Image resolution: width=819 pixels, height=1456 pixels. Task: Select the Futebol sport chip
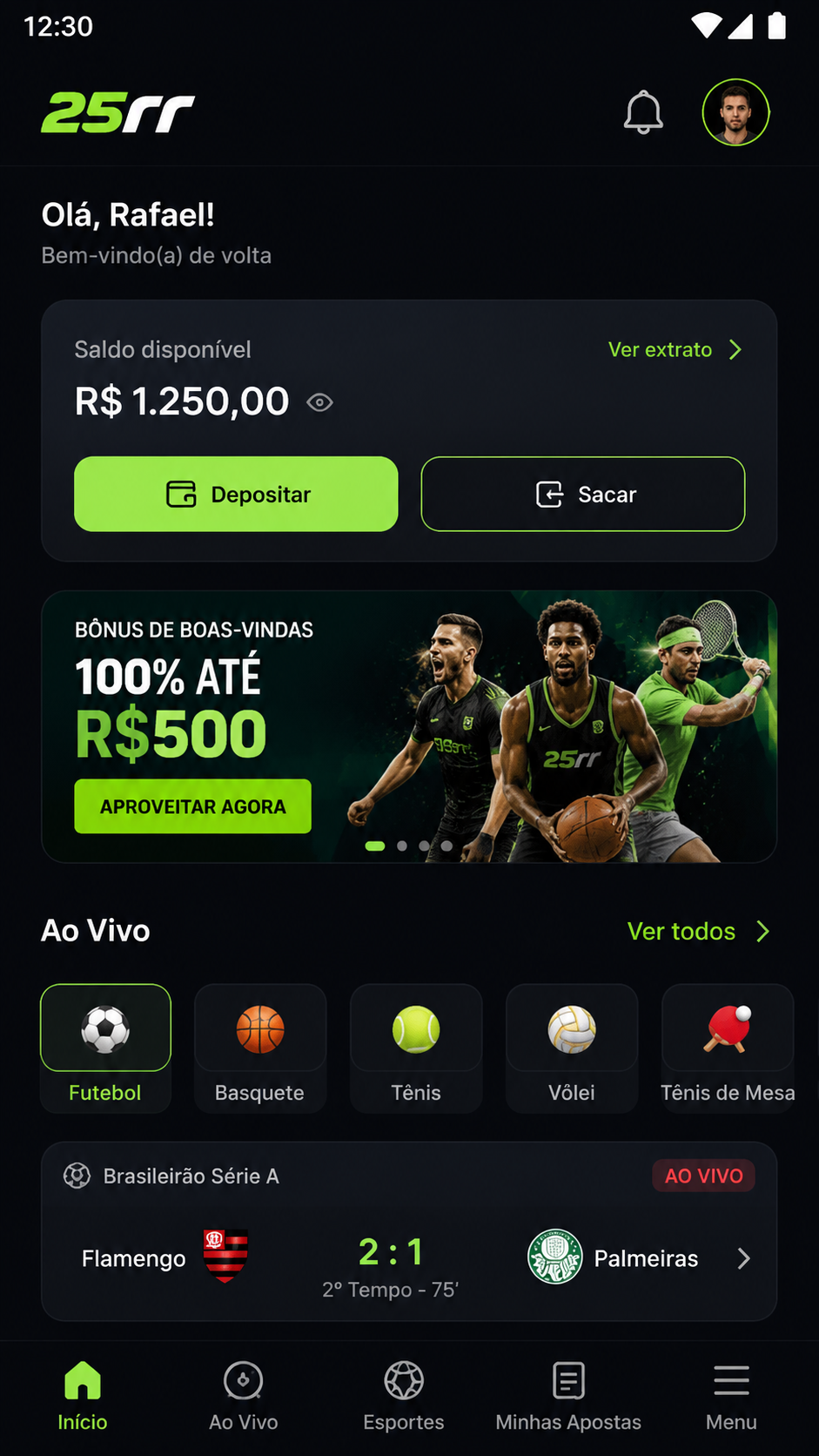(x=105, y=1048)
